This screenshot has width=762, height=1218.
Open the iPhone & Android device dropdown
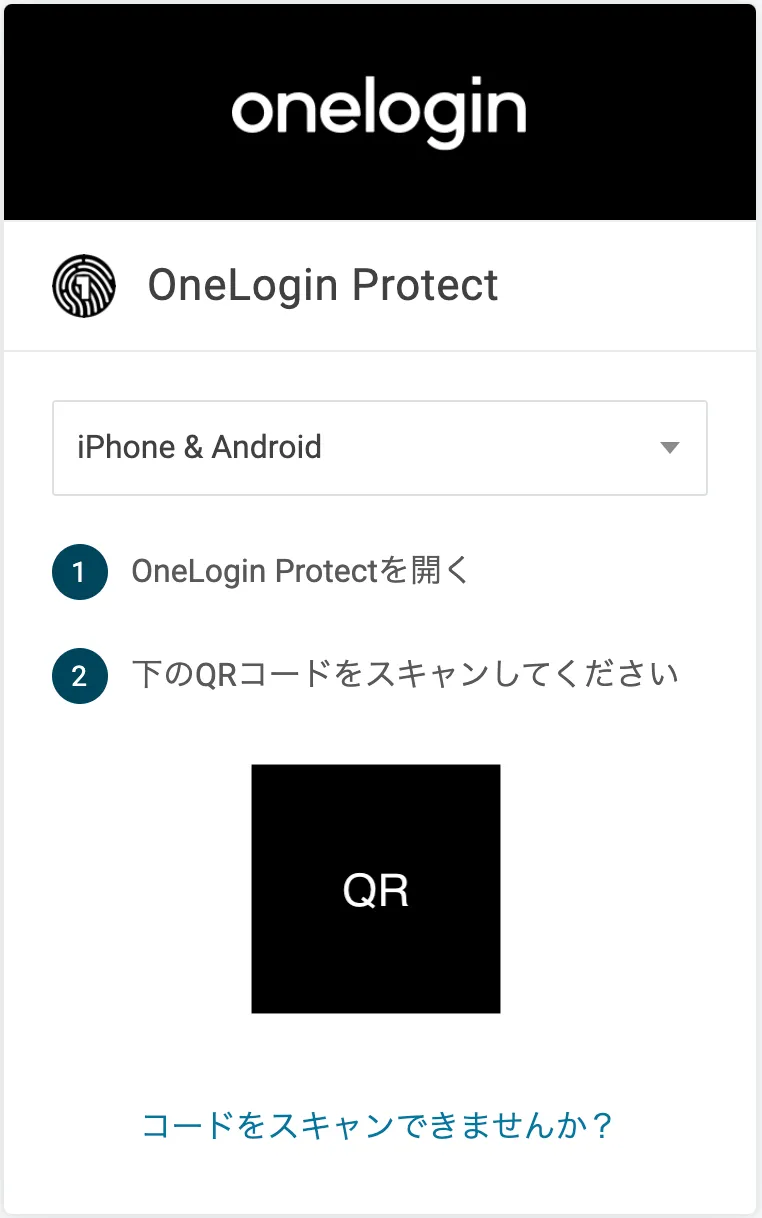pos(380,448)
